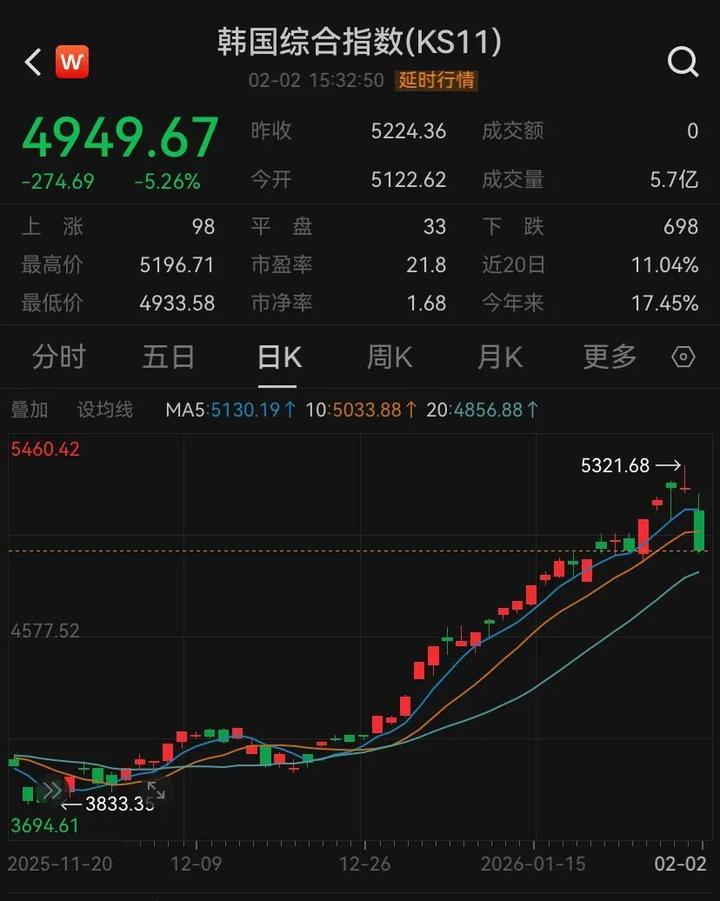Open the 更多 chart period options
The width and height of the screenshot is (720, 901).
pyautogui.click(x=609, y=357)
